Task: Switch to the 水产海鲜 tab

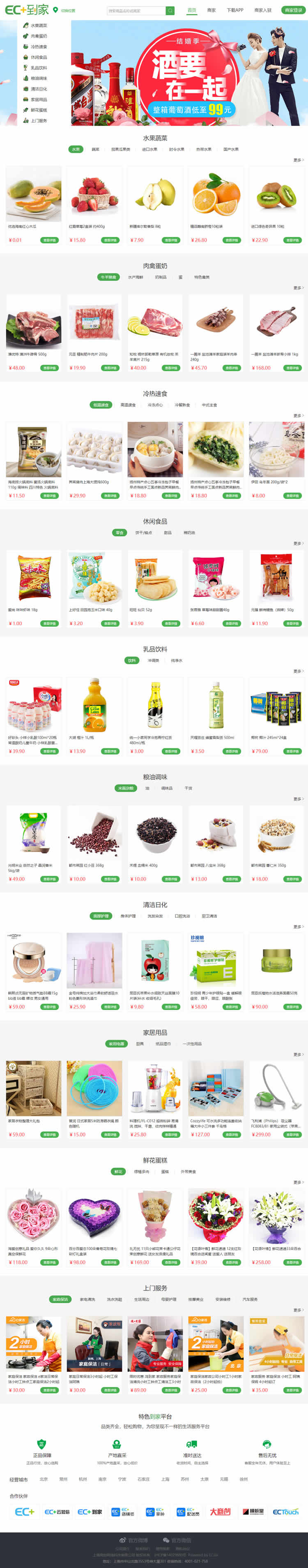Action: pos(136,277)
